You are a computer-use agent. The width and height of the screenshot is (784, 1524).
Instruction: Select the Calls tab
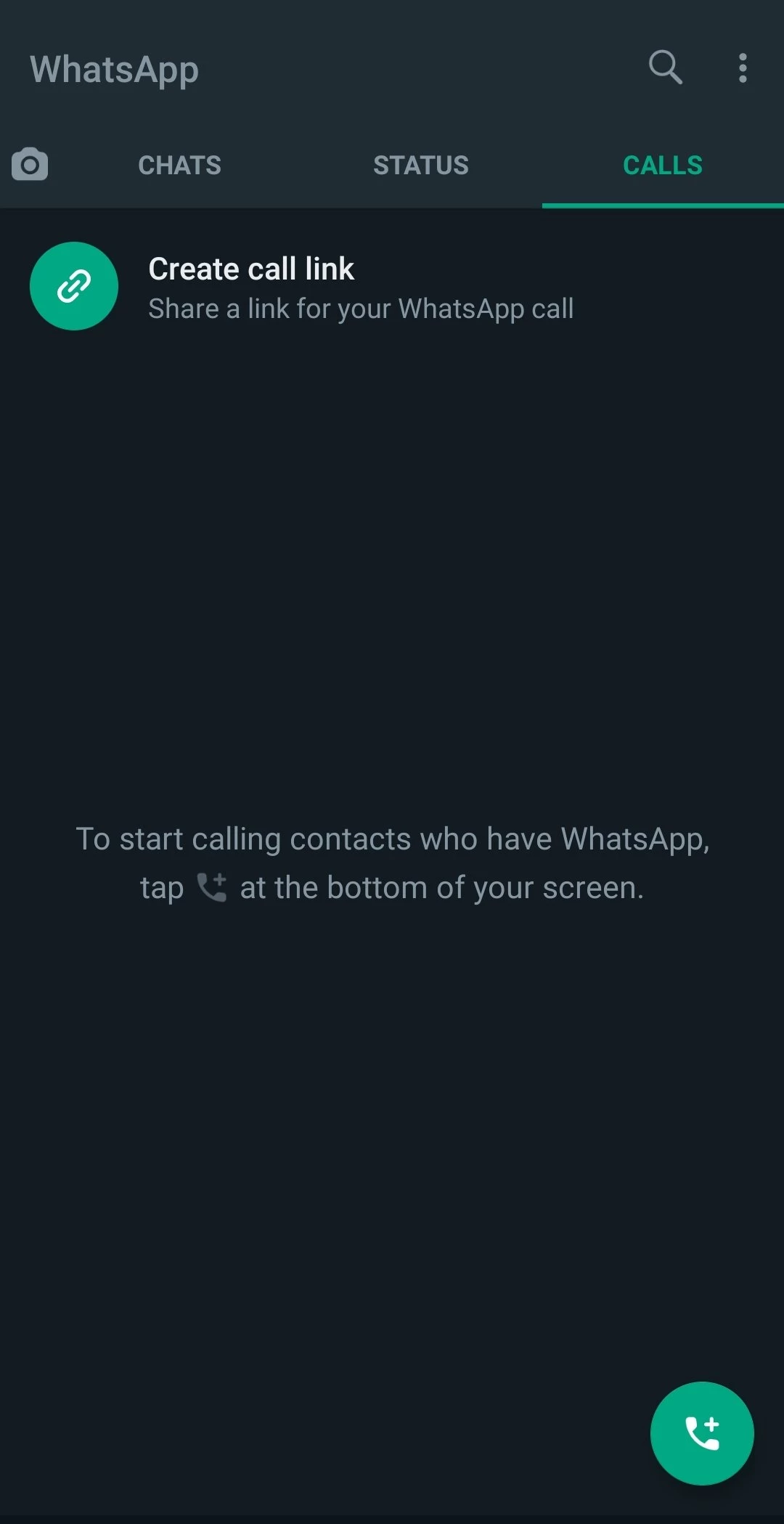[662, 166]
